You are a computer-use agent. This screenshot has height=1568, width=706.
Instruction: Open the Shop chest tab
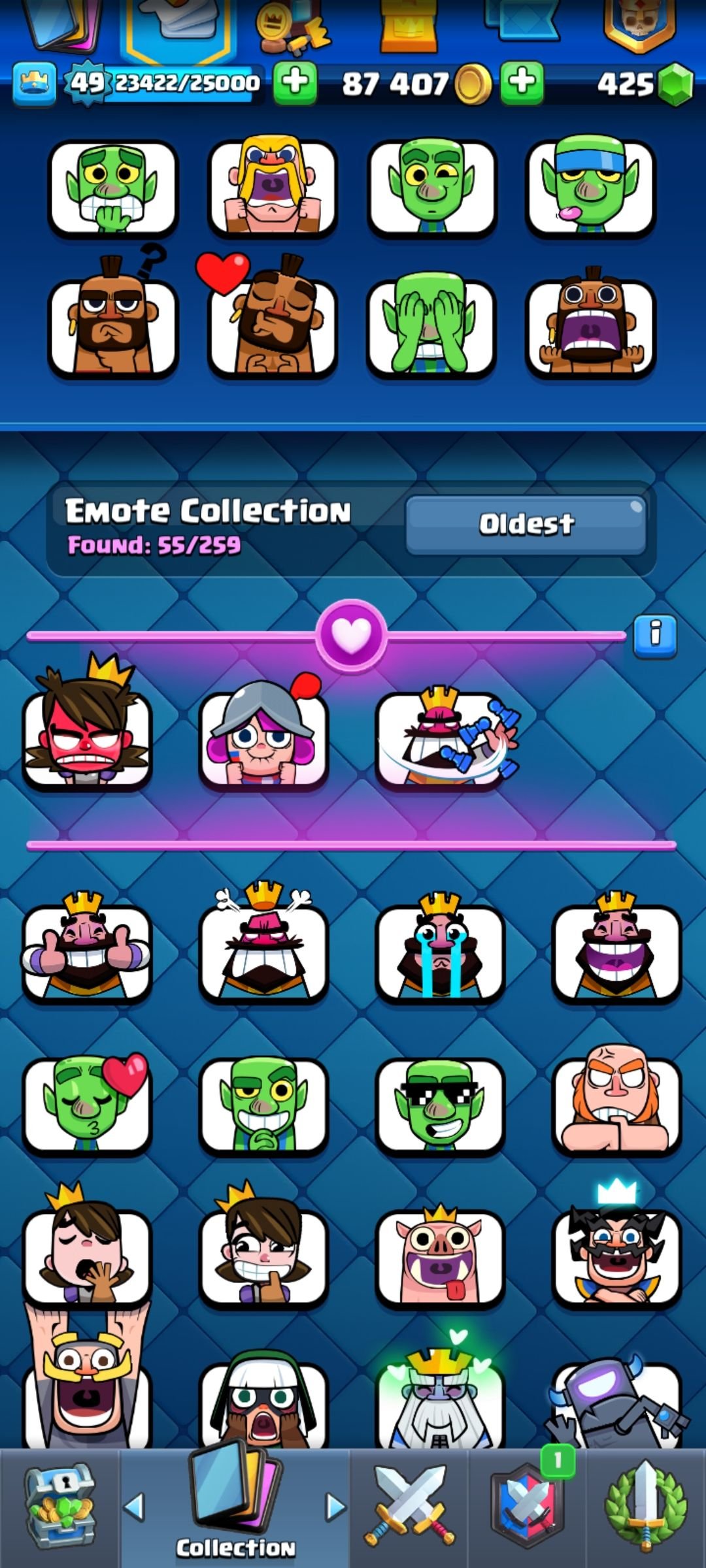pyautogui.click(x=59, y=1508)
